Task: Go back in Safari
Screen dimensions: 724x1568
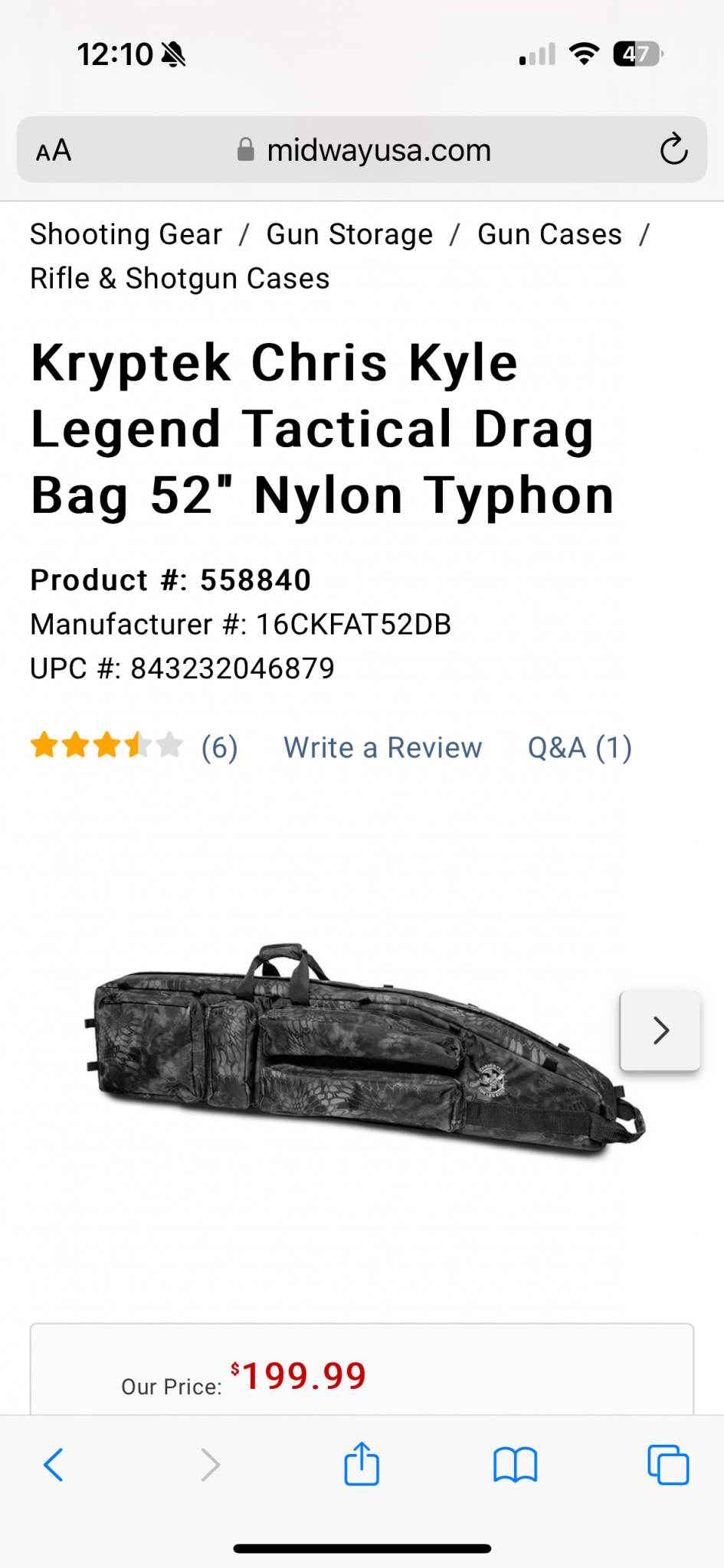Action: (x=54, y=1465)
